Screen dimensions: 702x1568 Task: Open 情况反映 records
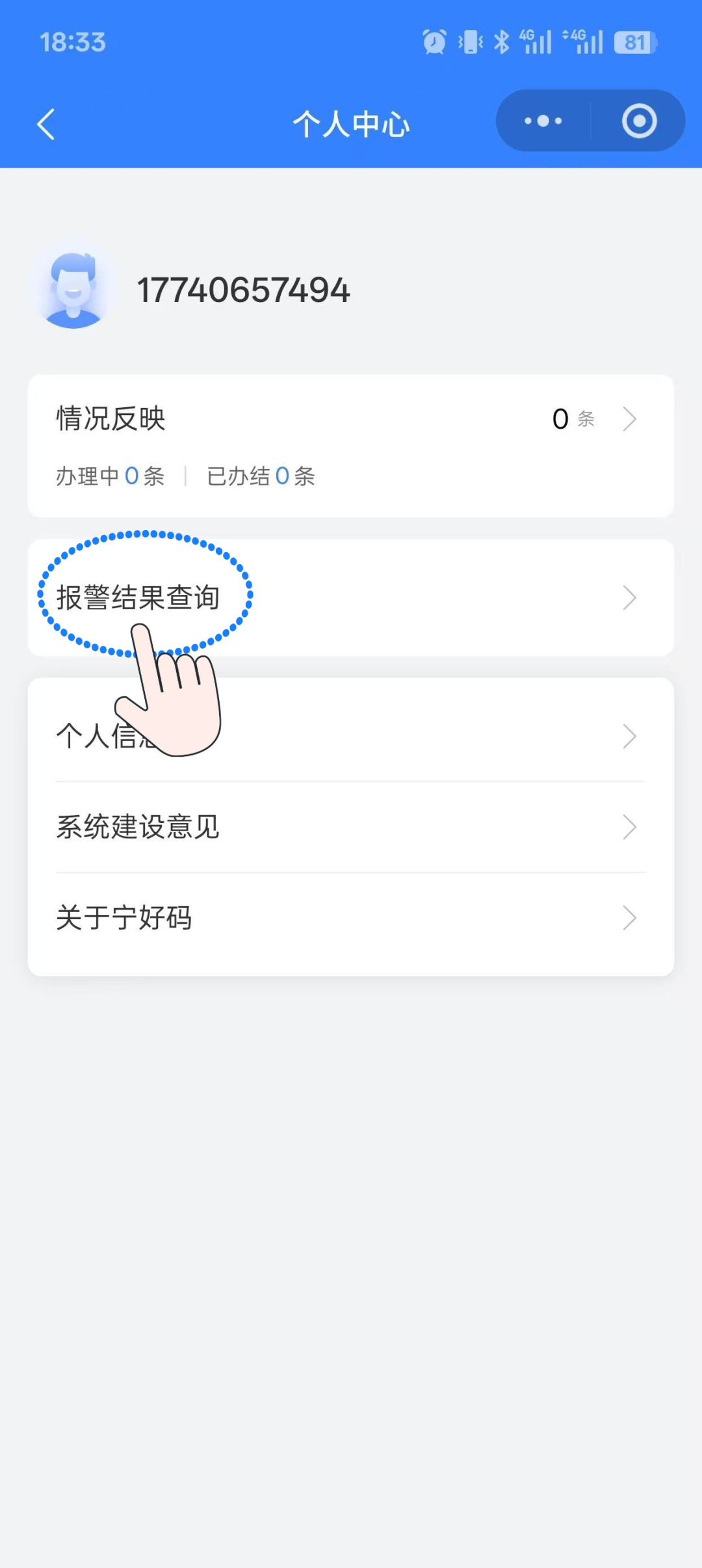(x=351, y=420)
